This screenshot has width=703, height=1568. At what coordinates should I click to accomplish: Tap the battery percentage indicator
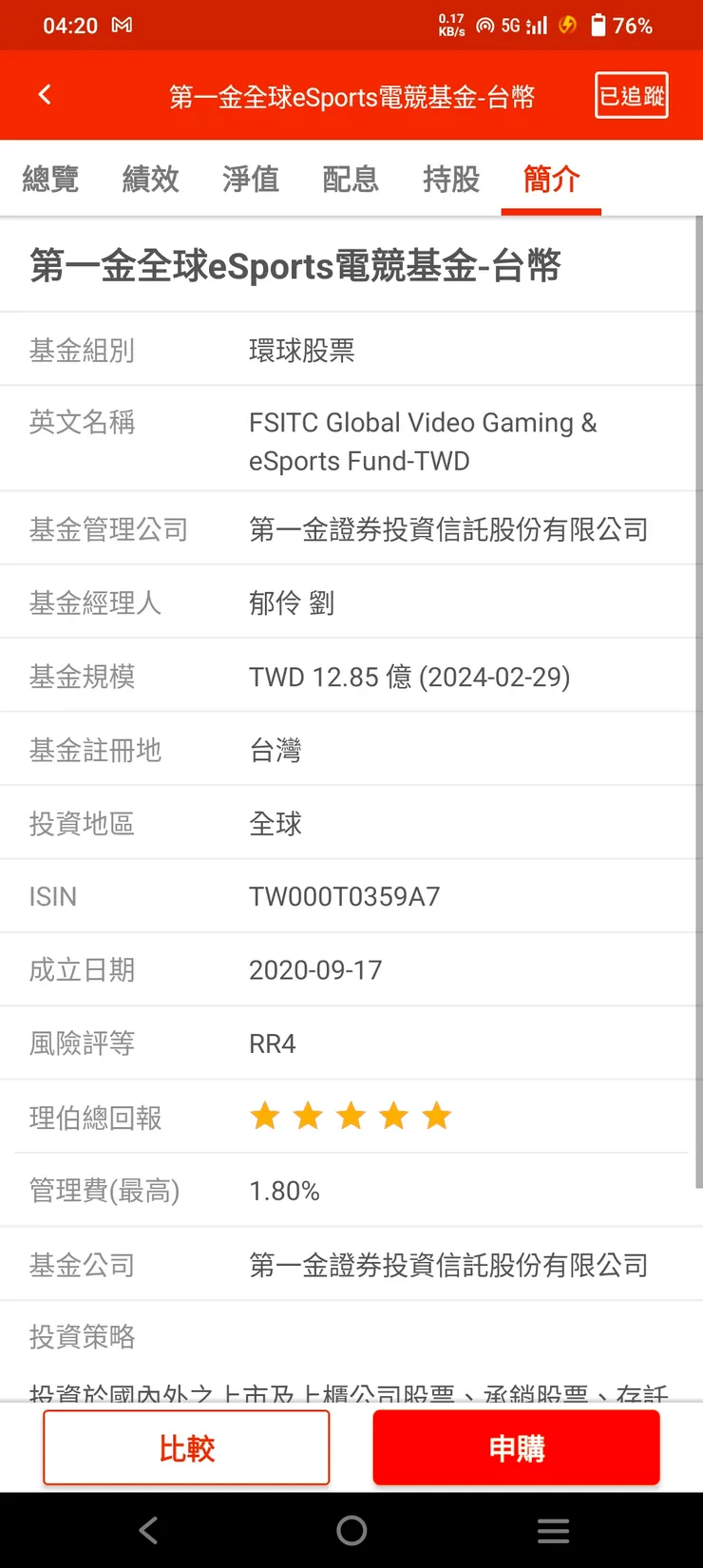click(630, 25)
